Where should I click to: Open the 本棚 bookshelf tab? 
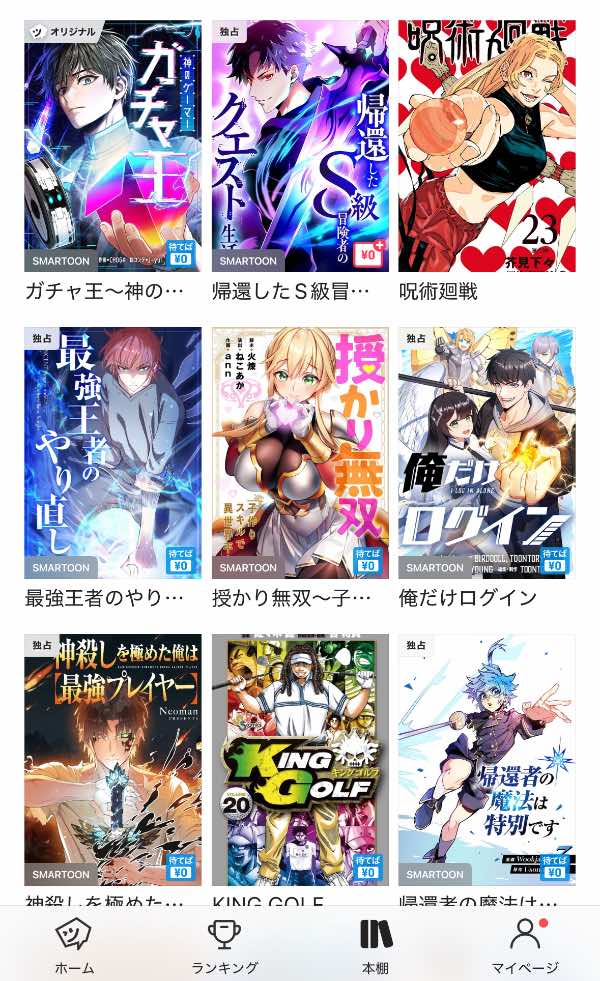click(x=375, y=945)
